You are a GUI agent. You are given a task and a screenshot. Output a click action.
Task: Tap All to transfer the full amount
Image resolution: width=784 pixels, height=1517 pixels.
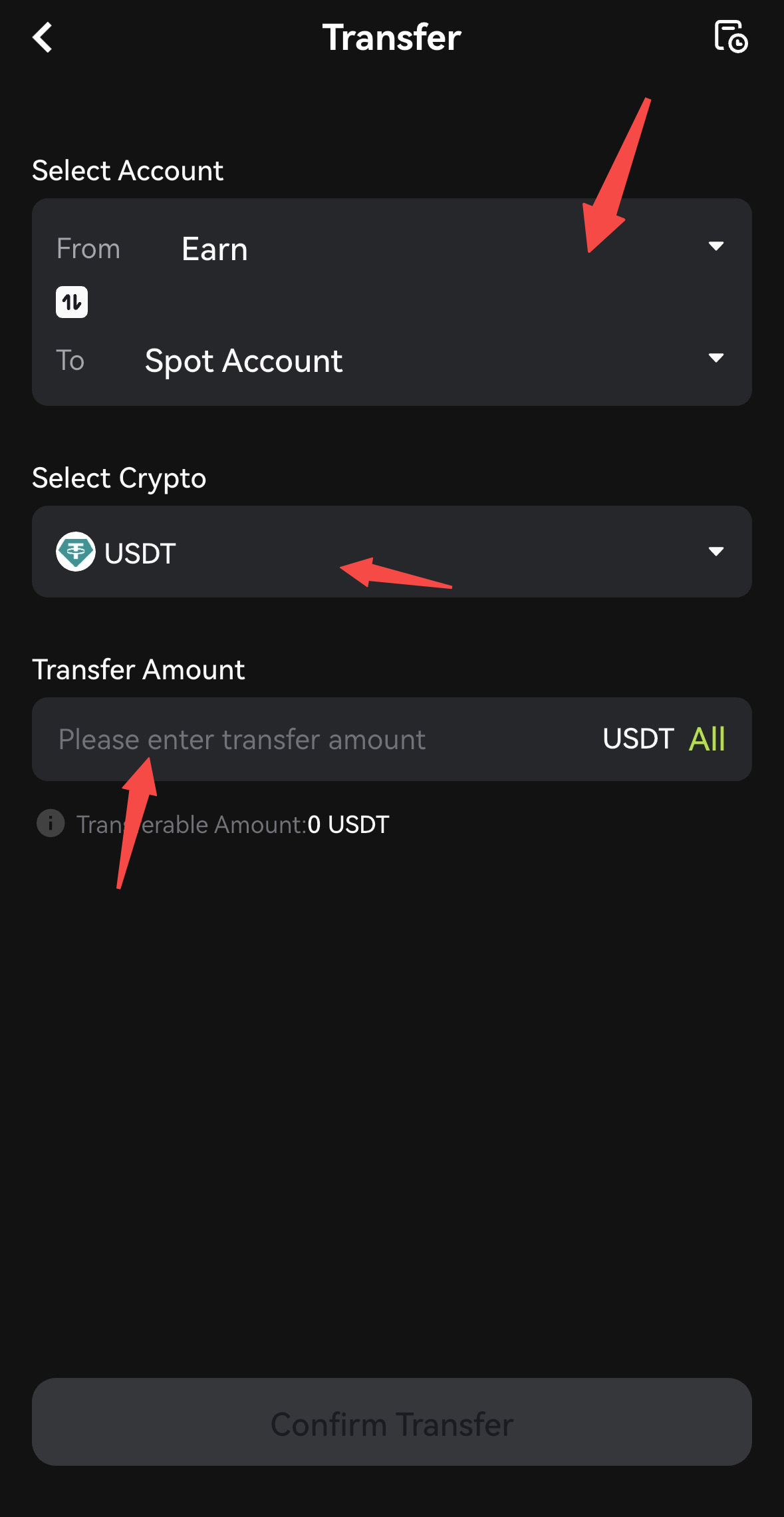point(706,739)
